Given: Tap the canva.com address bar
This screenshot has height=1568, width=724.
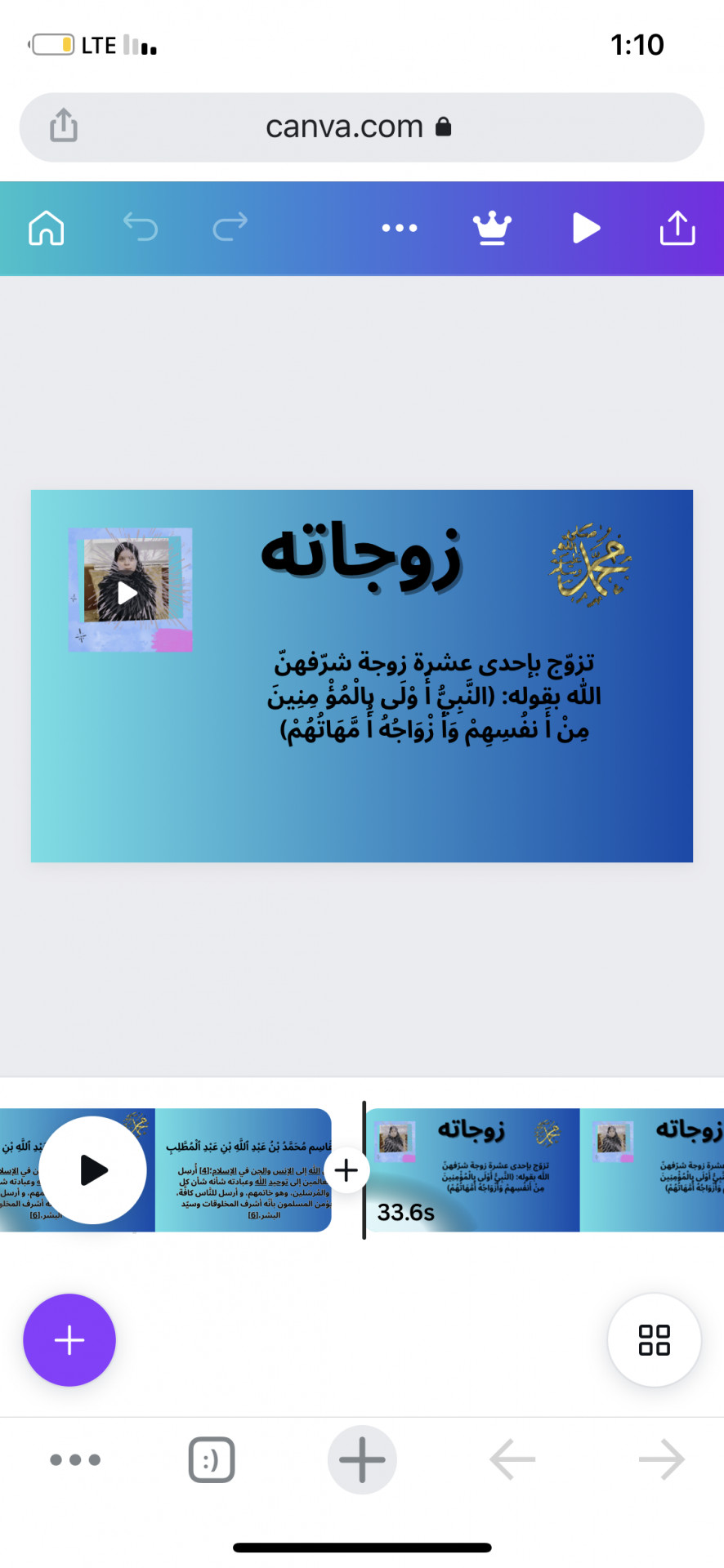Looking at the screenshot, I should 360,127.
